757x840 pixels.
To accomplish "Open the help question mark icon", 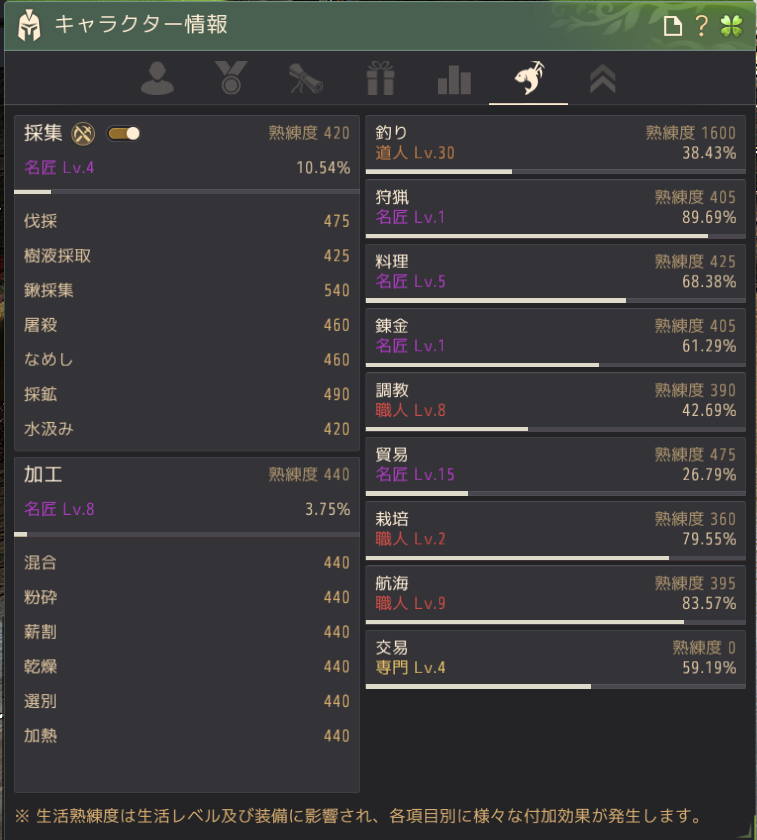I will [x=702, y=27].
